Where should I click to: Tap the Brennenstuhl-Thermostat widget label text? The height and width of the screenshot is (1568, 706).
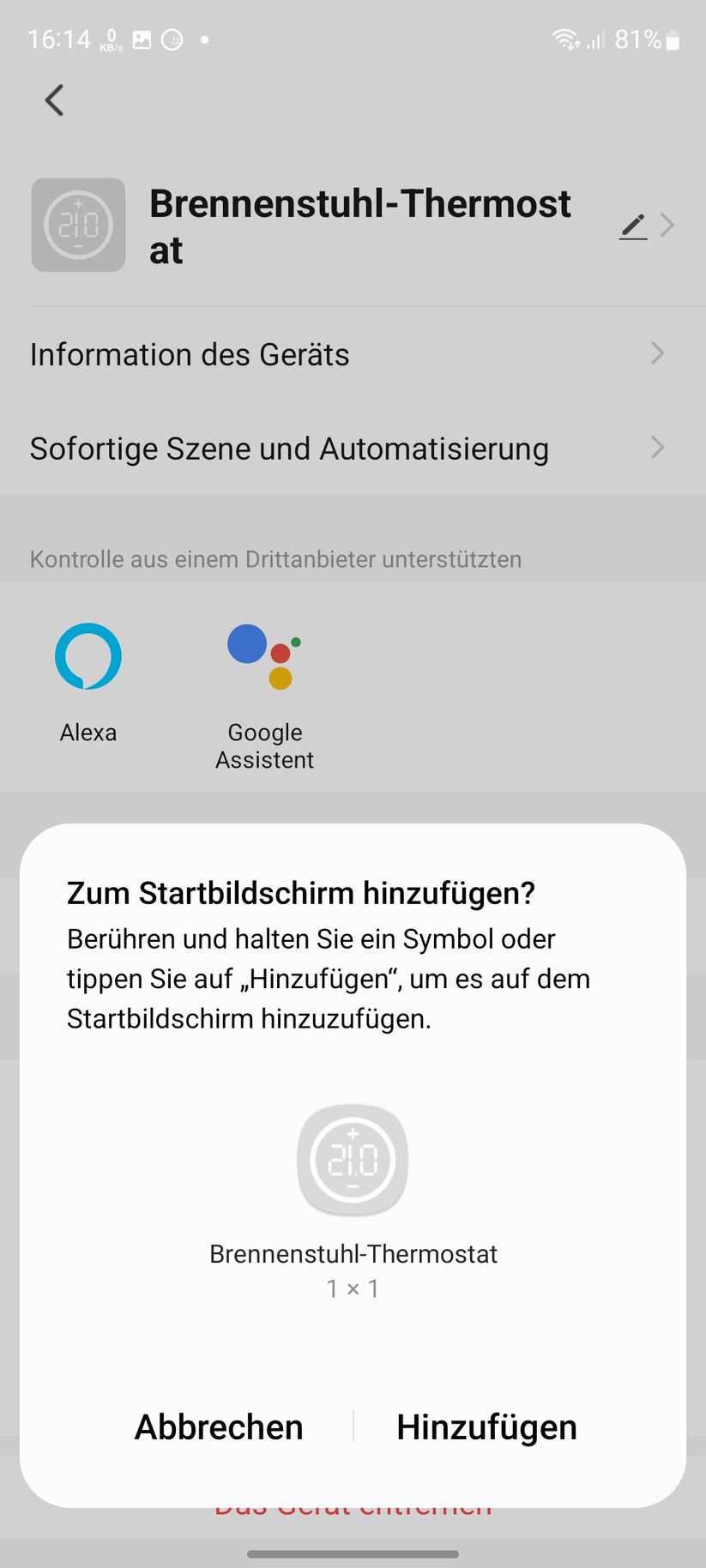pos(352,1253)
